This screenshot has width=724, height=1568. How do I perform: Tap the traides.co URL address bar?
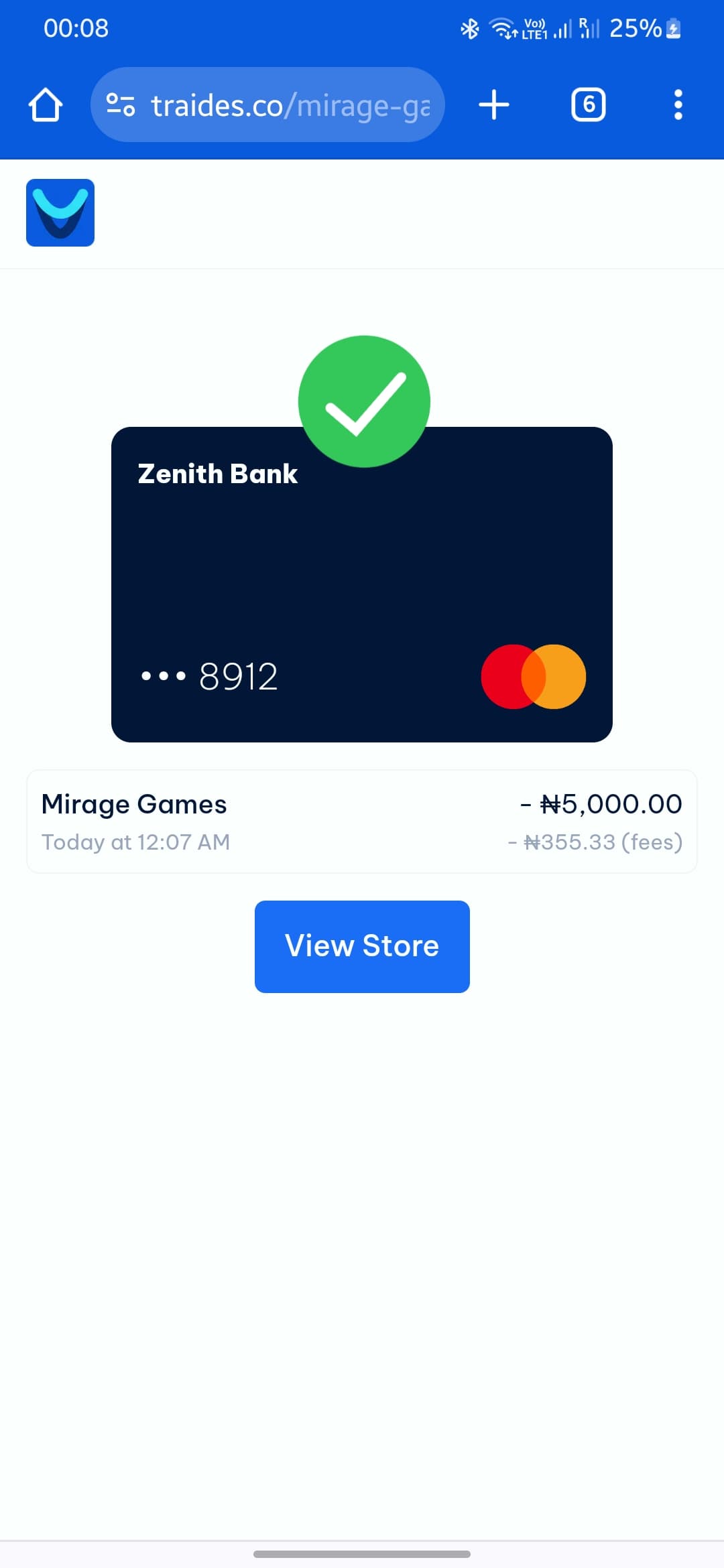pos(288,105)
